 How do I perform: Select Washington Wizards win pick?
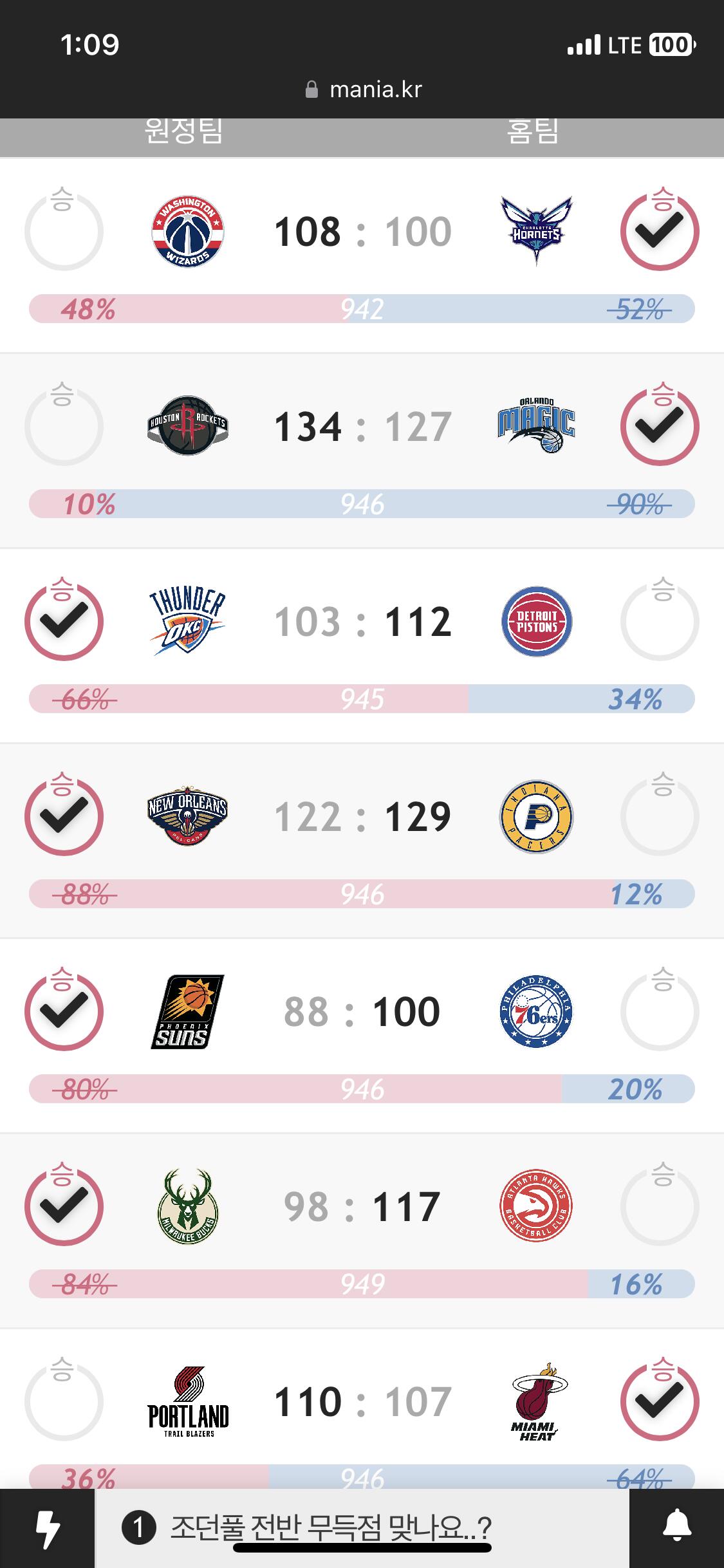[64, 231]
